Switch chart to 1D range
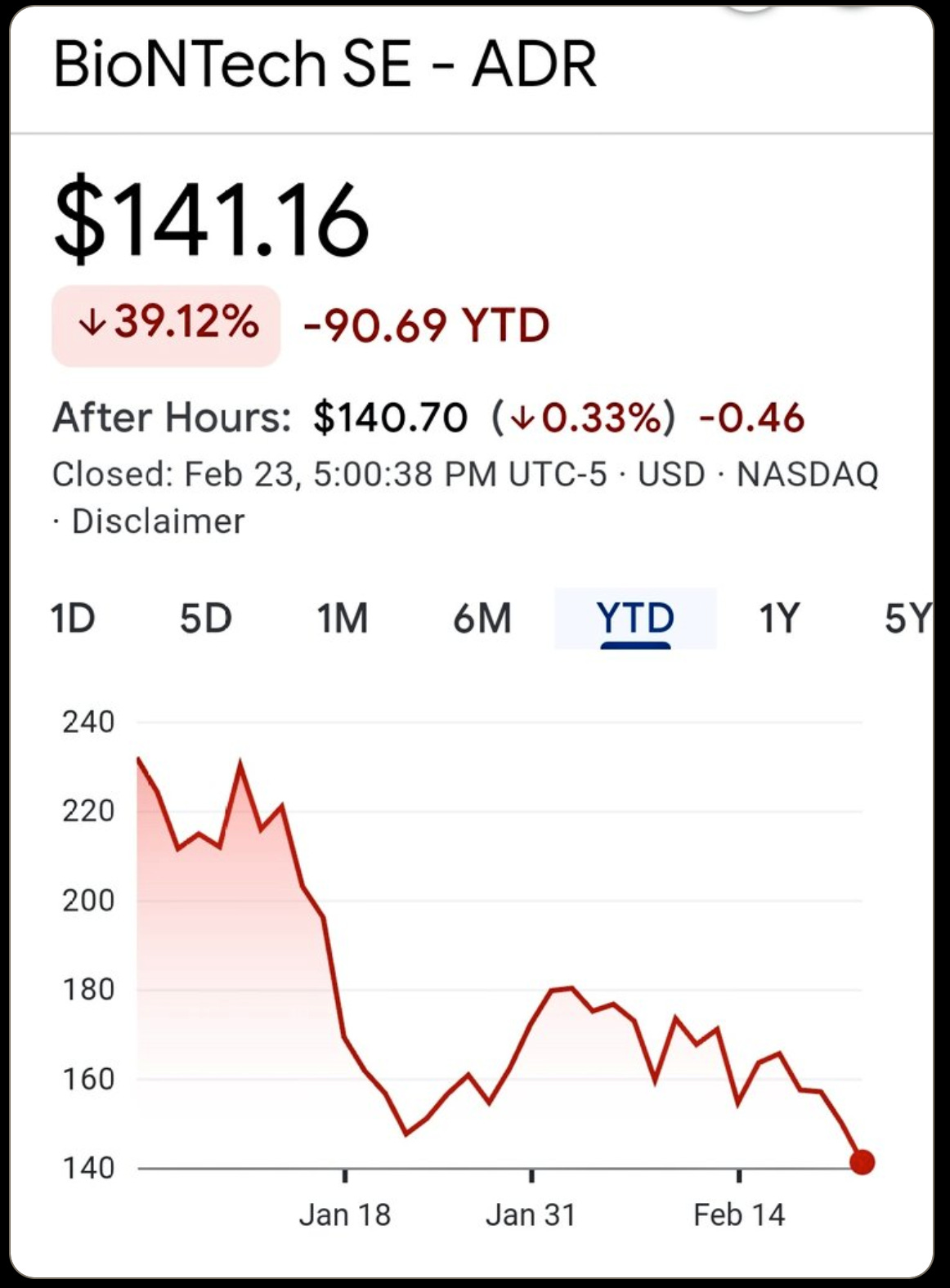This screenshot has width=950, height=1288. tap(73, 618)
